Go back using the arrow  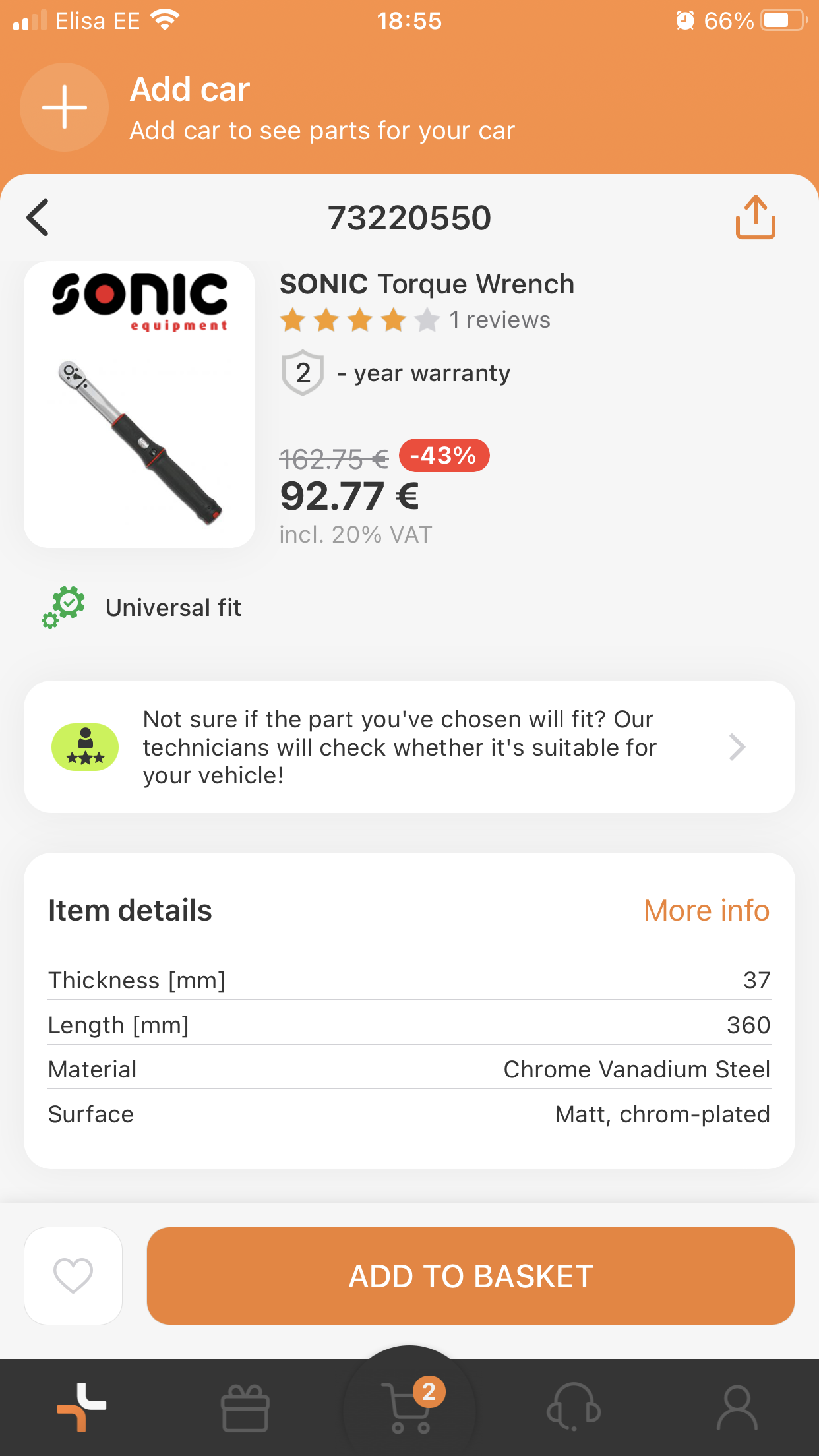(38, 218)
